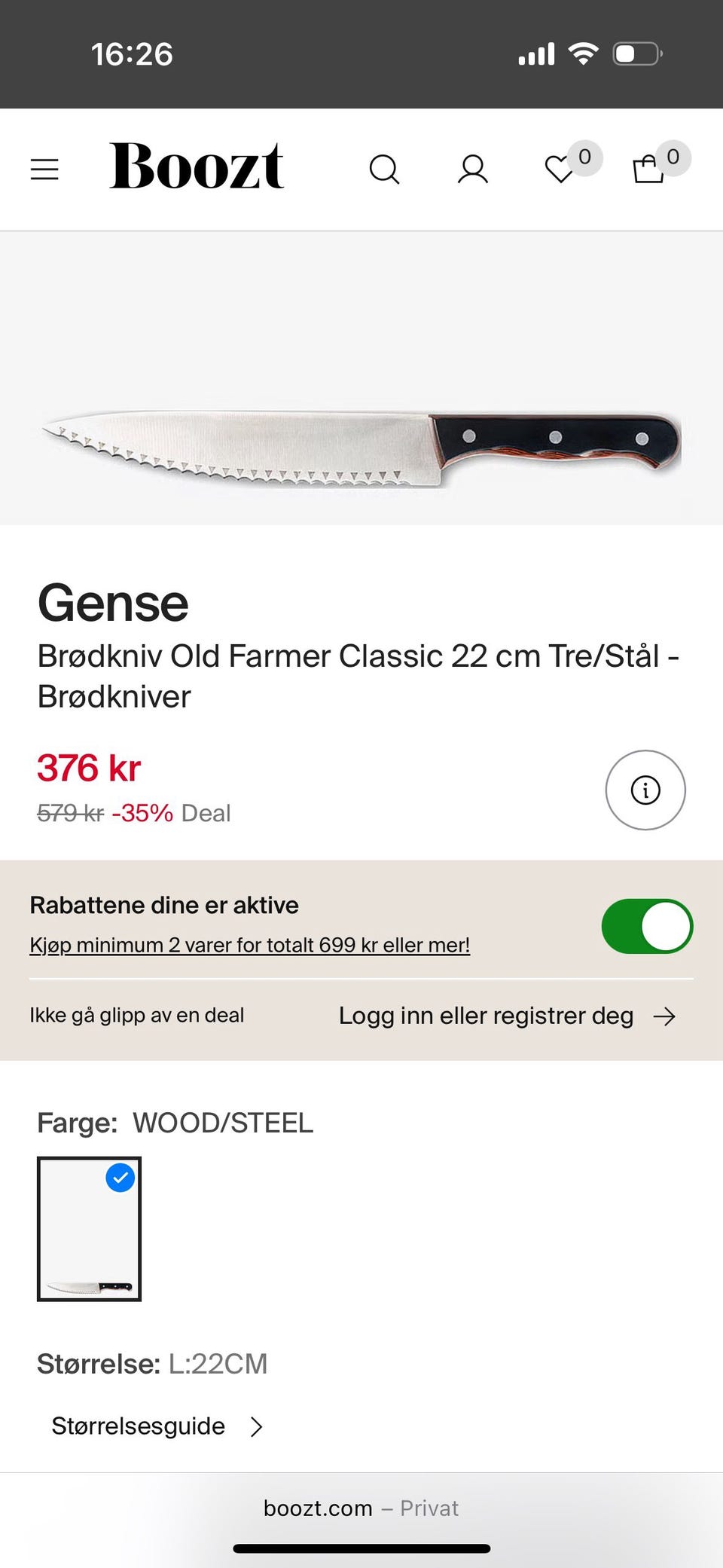Open the account profile icon

pyautogui.click(x=472, y=169)
